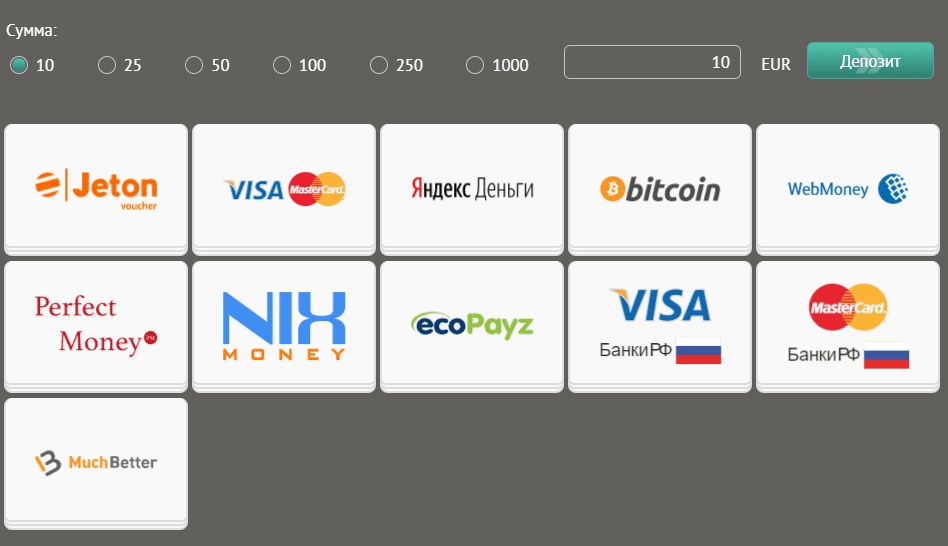This screenshot has width=948, height=546.
Task: Choose MuchBetter payment method
Action: [96, 461]
